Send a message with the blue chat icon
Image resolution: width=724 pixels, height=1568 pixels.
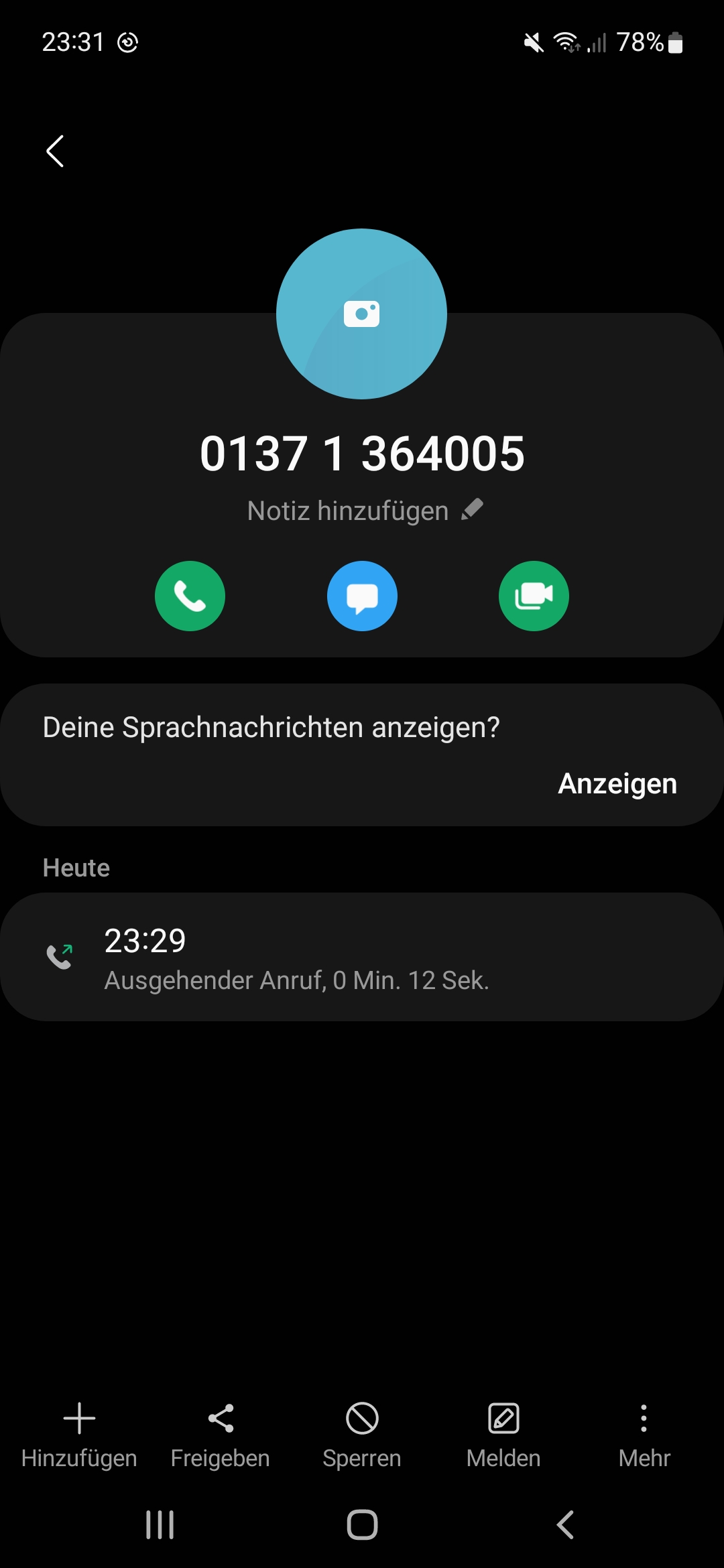coord(362,596)
